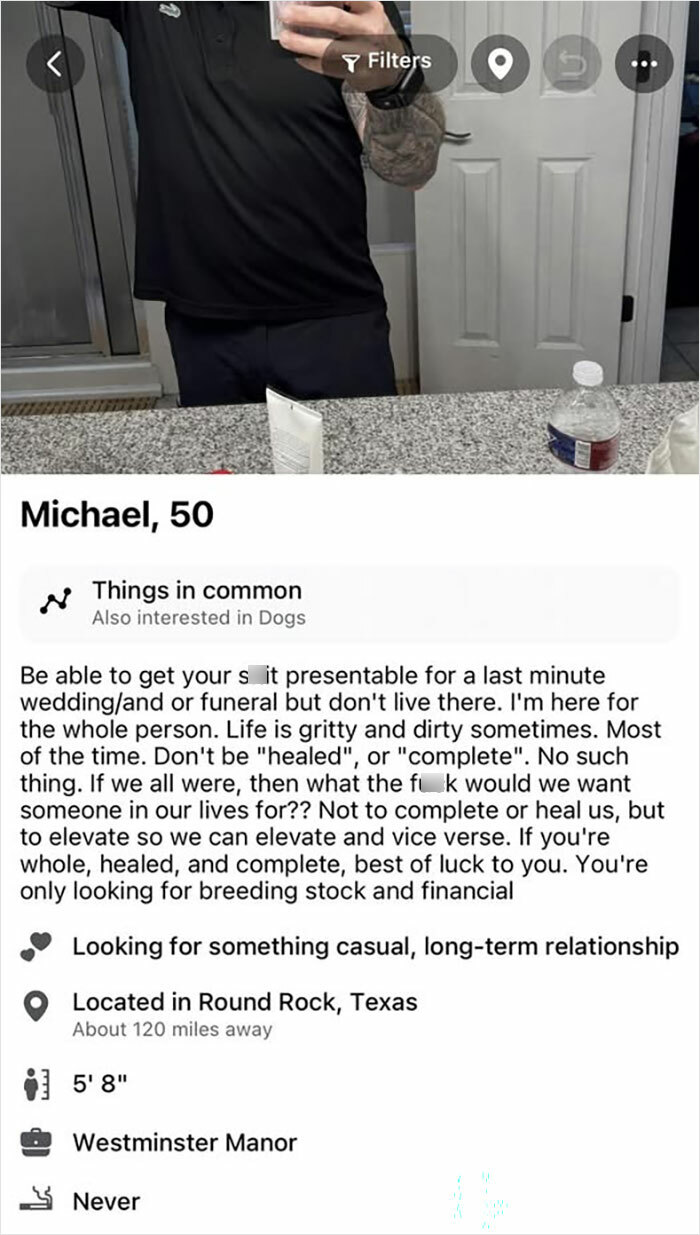Open the Things in common card
The height and width of the screenshot is (1235, 700).
pyautogui.click(x=349, y=603)
